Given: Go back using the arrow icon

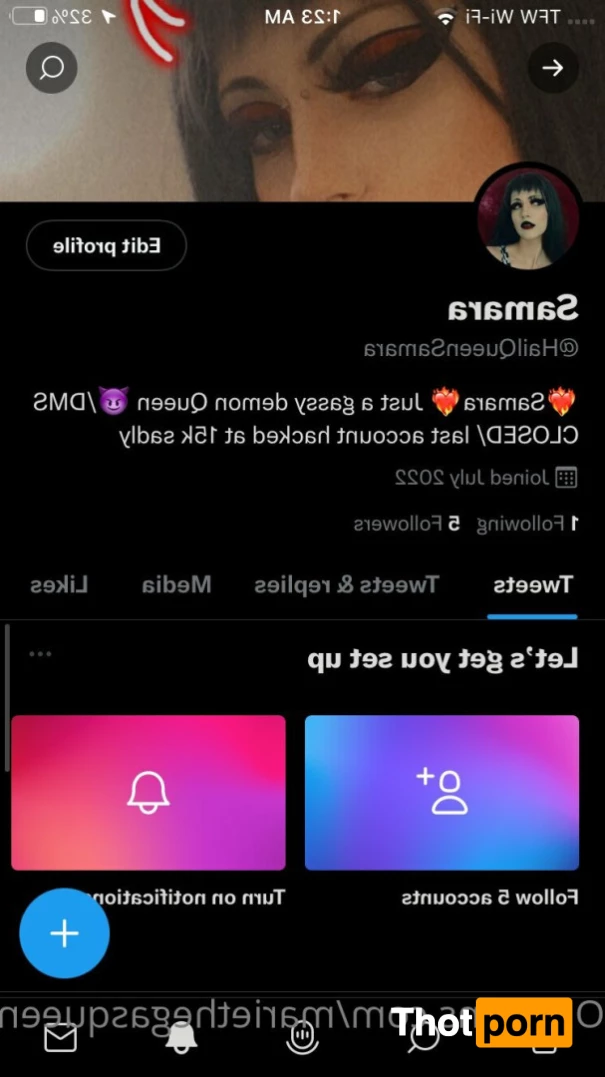Looking at the screenshot, I should click(x=553, y=68).
